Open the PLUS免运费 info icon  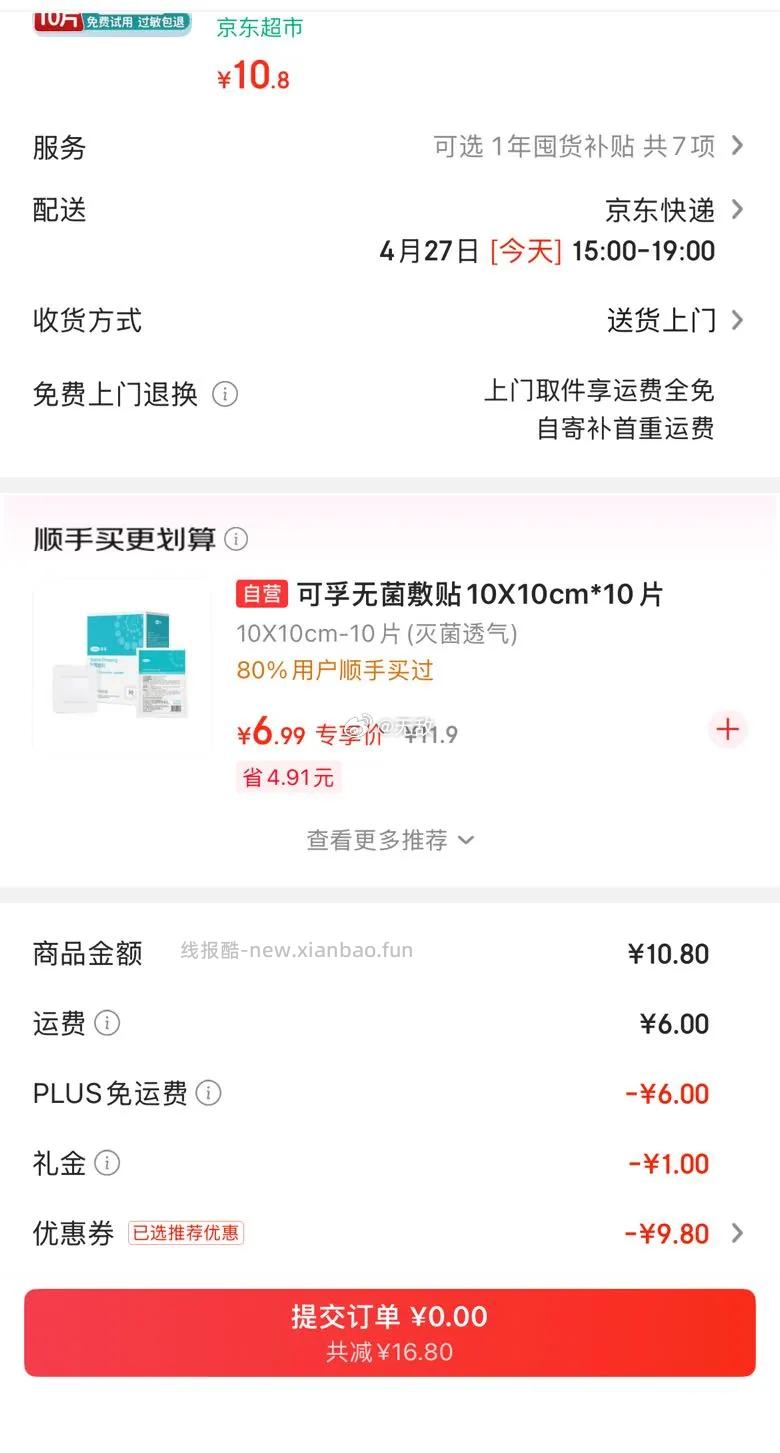pos(209,1093)
